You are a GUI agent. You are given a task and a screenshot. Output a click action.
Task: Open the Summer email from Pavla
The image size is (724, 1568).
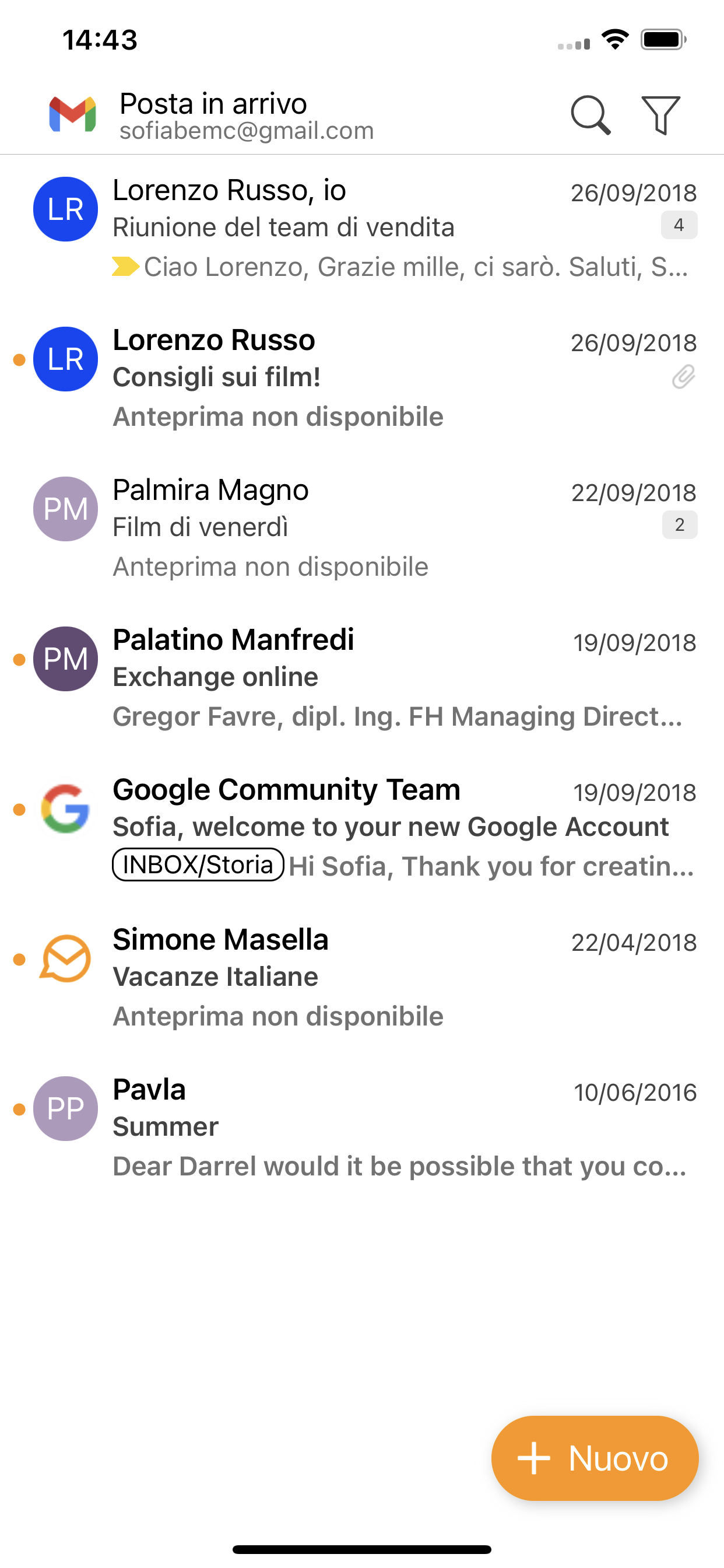pyautogui.click(x=362, y=1128)
